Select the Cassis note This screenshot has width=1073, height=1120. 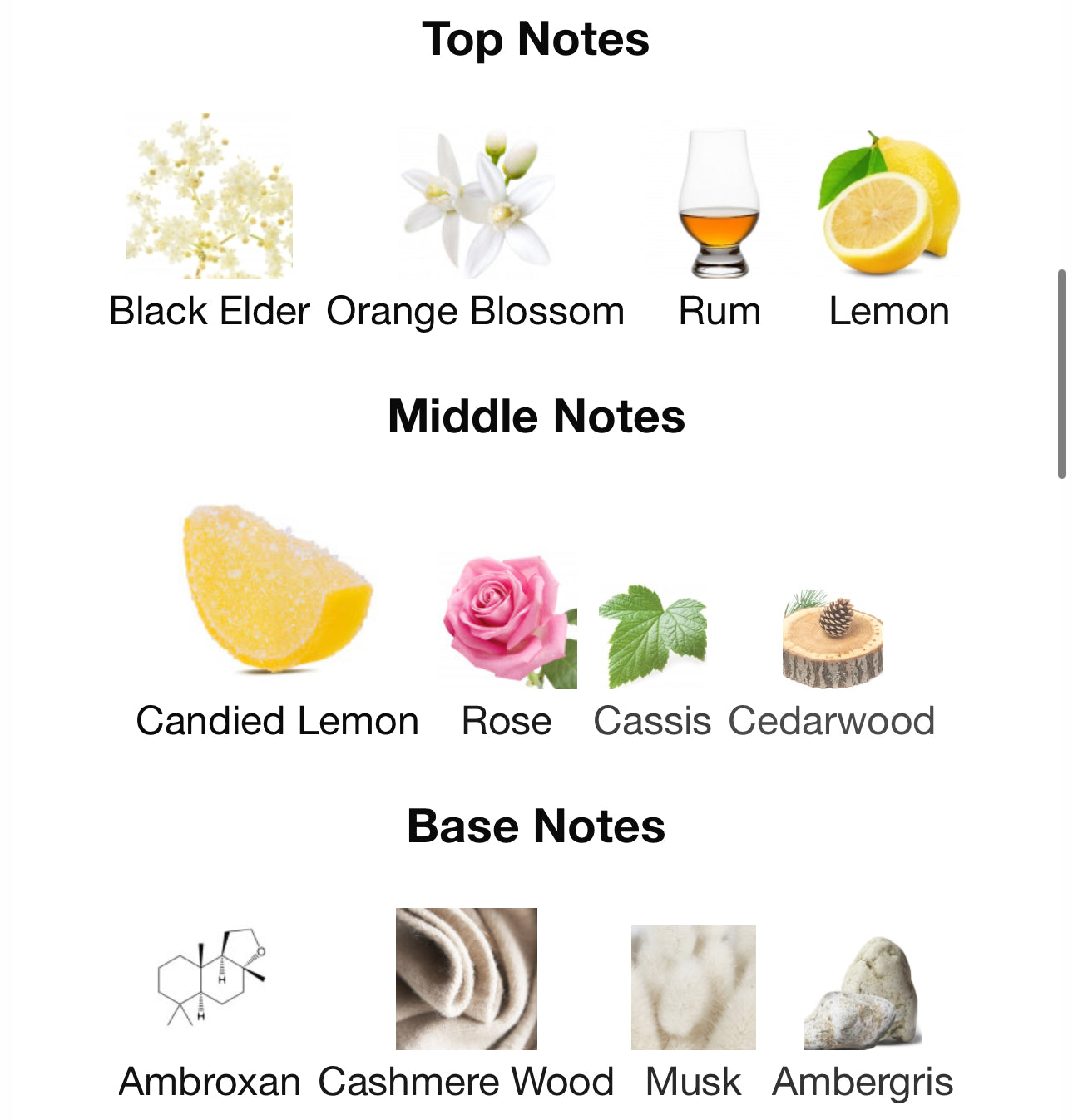coord(652,636)
